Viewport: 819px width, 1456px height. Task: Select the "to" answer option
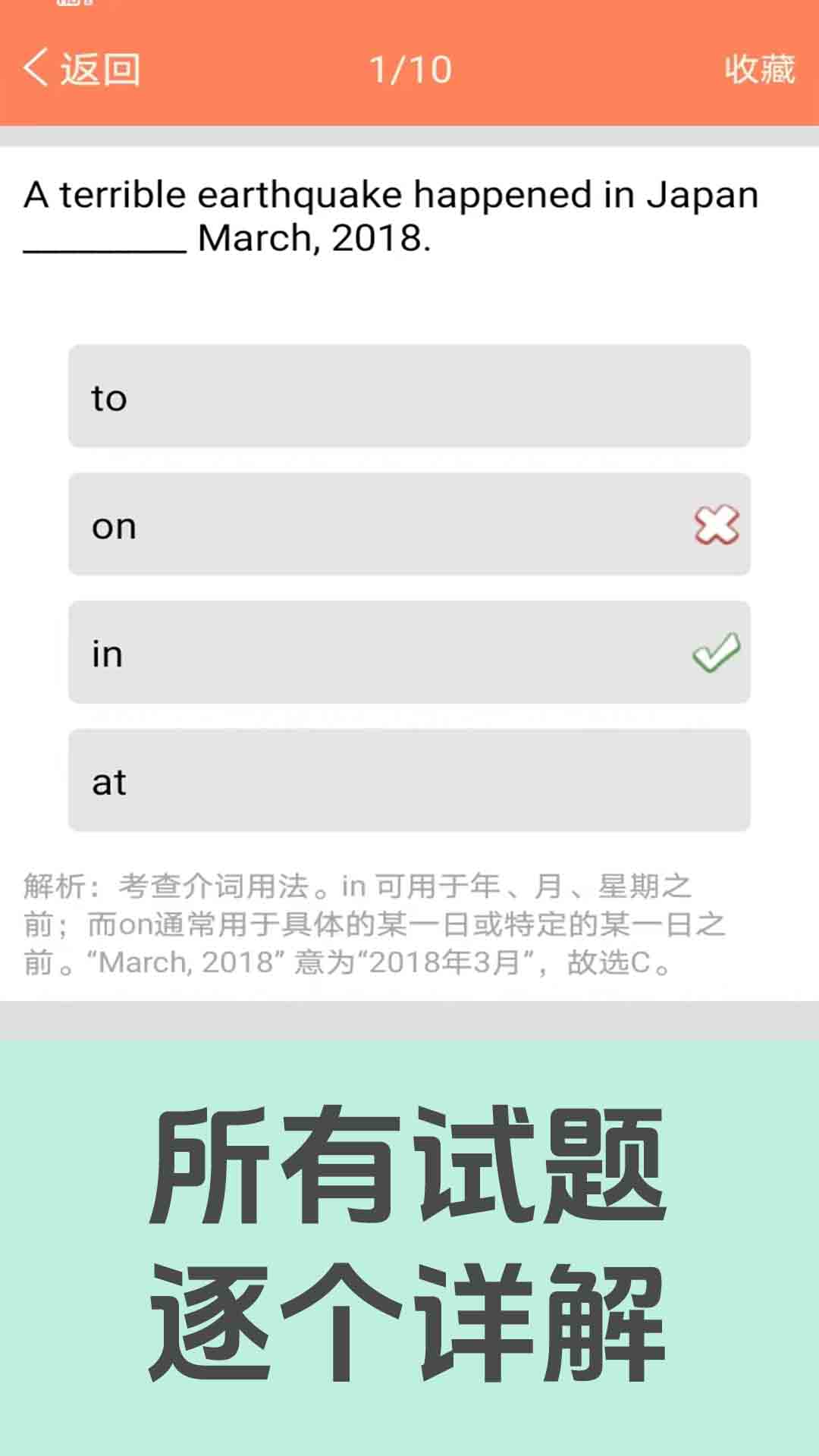[409, 396]
